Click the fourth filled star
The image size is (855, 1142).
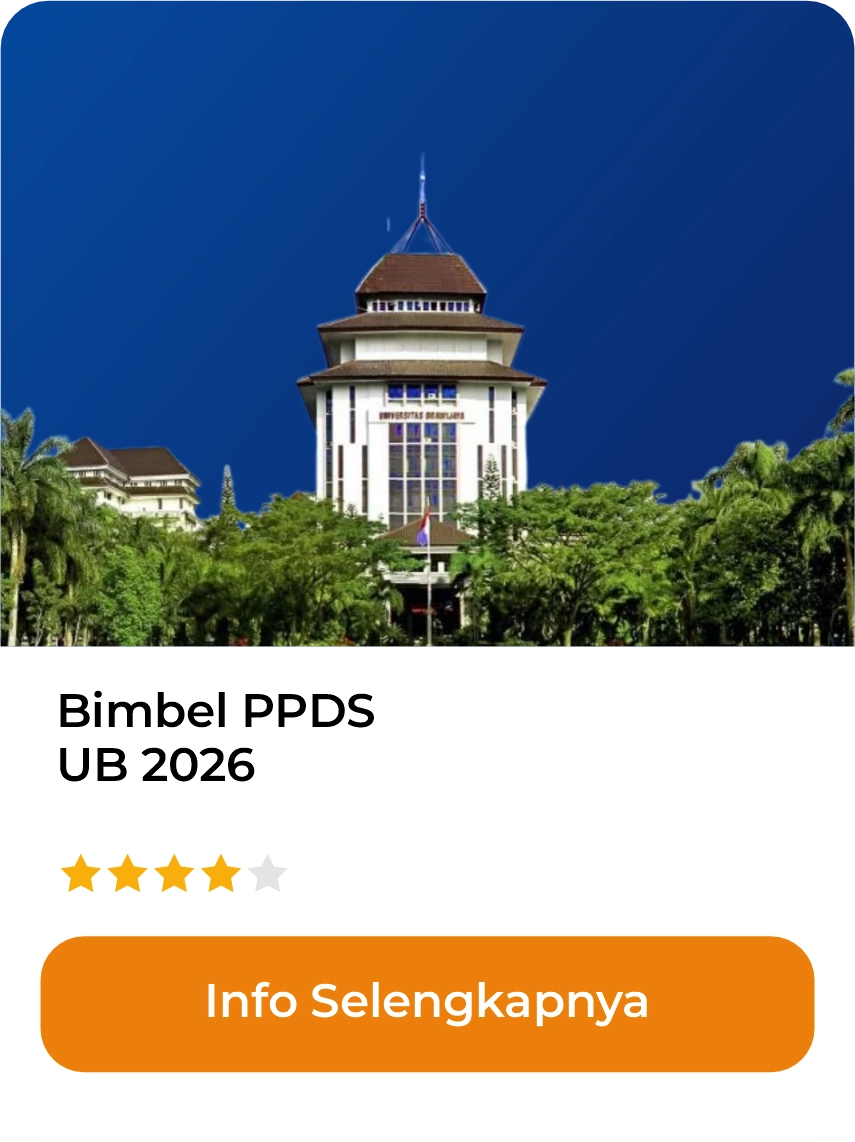click(x=223, y=872)
